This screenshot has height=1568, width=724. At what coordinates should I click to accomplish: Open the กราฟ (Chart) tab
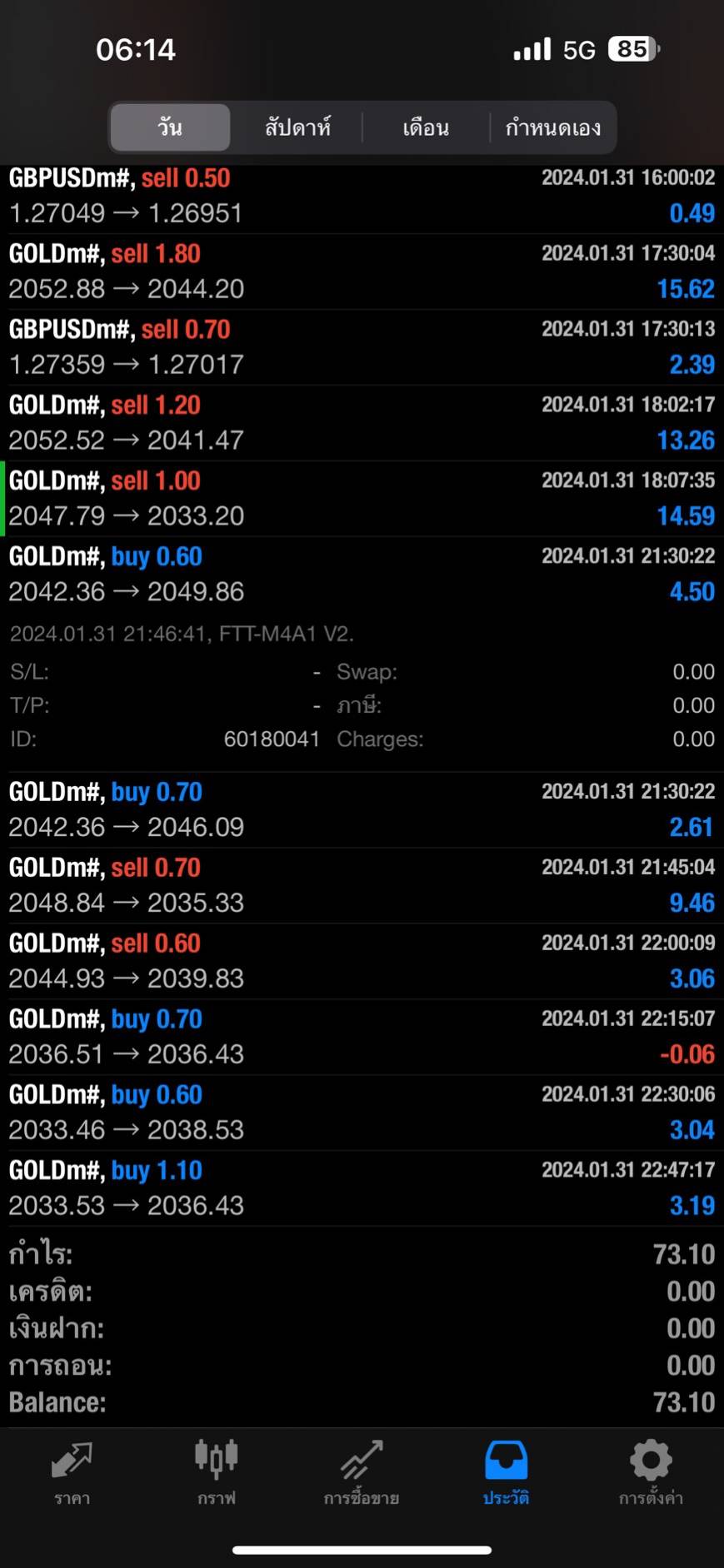click(x=217, y=1472)
